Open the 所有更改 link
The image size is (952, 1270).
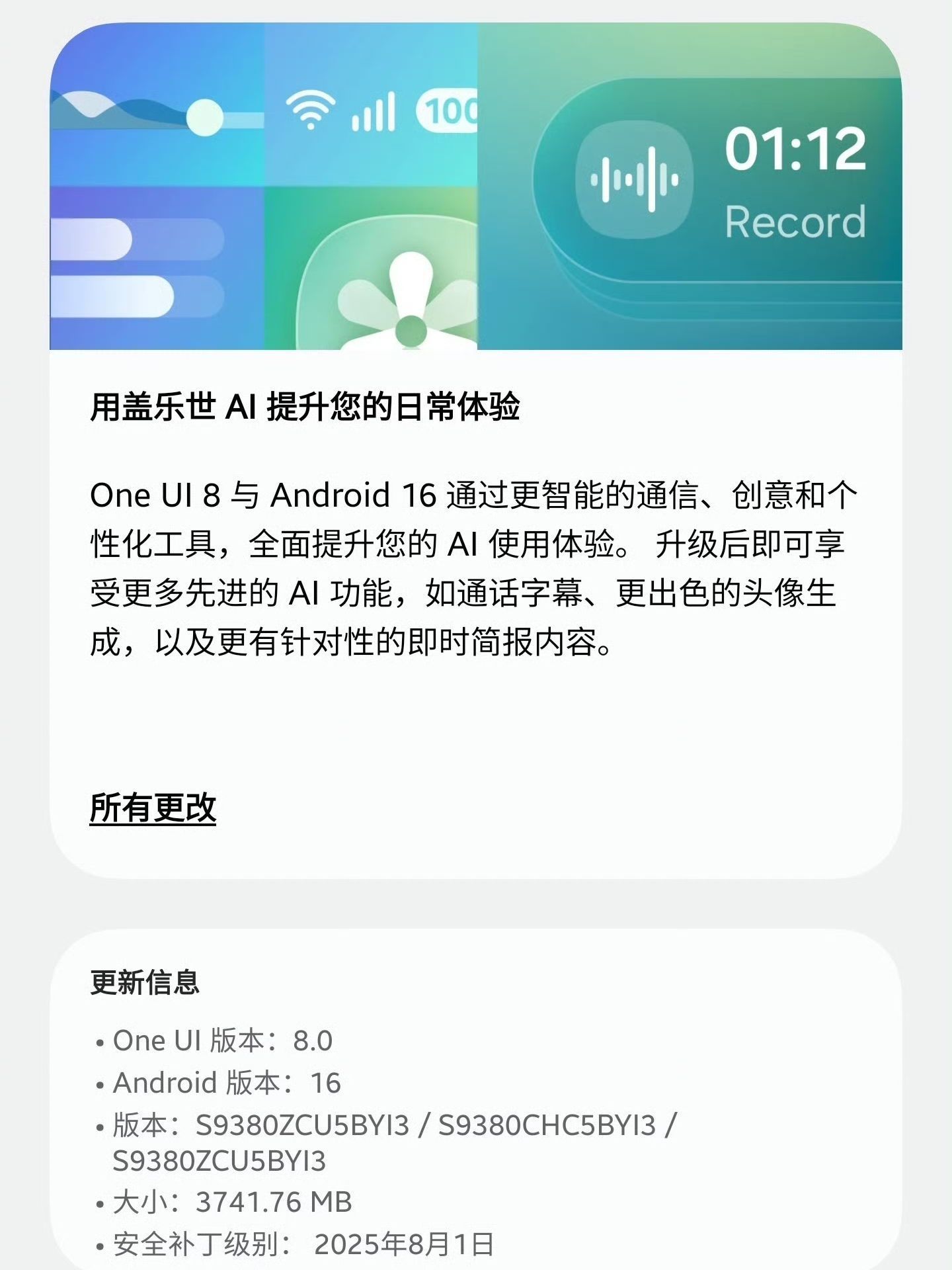[153, 808]
